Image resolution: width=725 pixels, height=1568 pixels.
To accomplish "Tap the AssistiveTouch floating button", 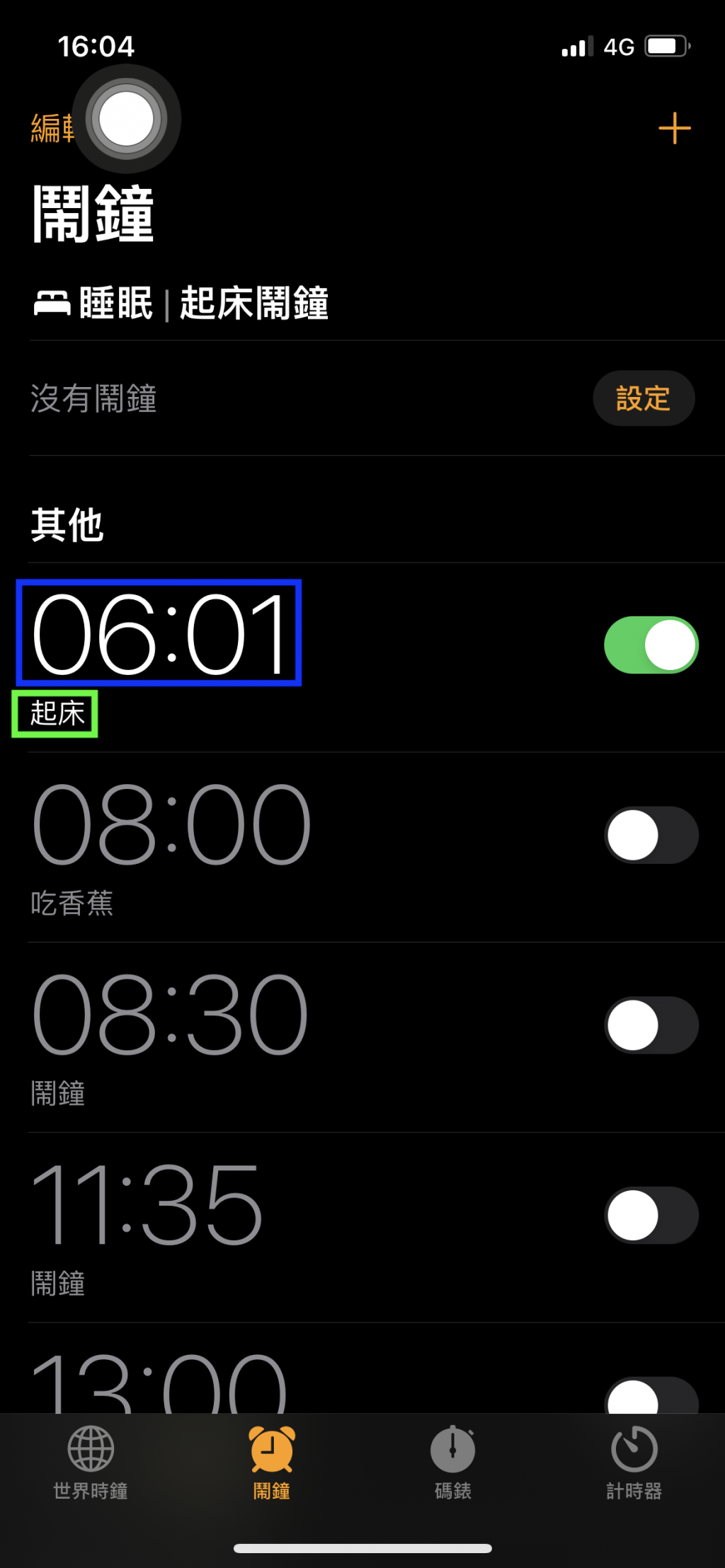I will coord(127,119).
